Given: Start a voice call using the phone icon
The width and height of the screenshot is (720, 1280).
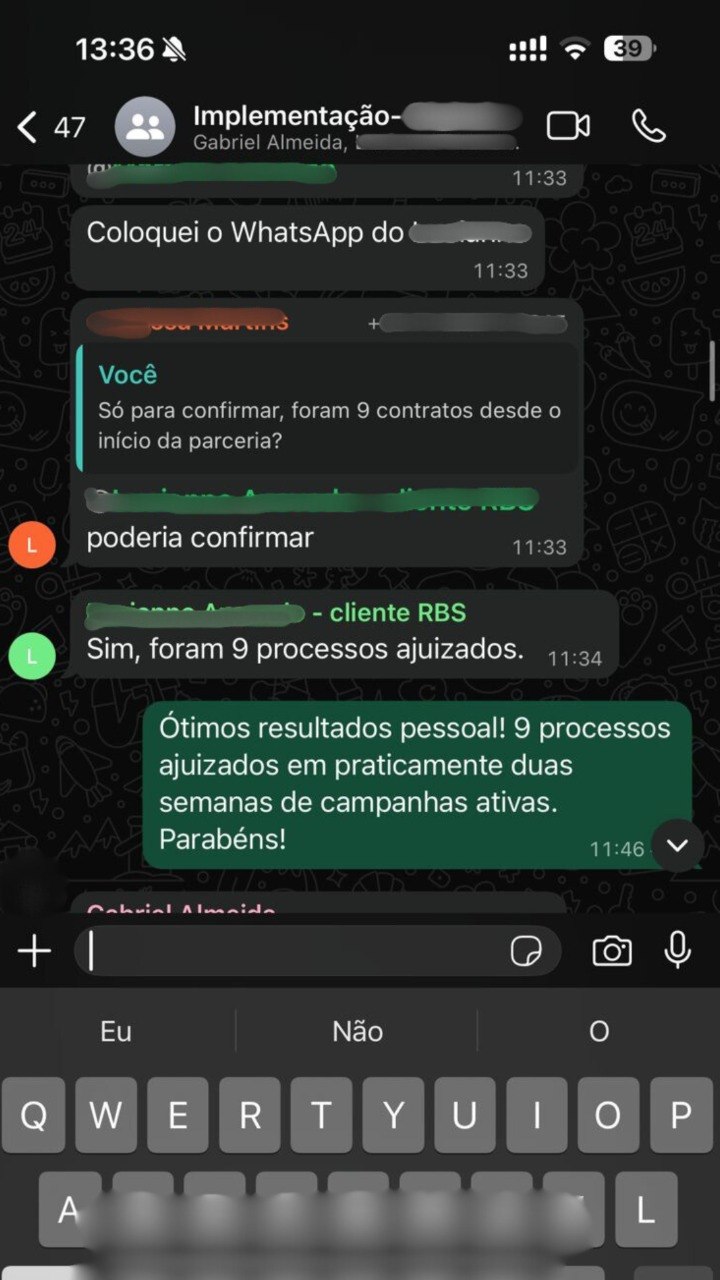Looking at the screenshot, I should [x=651, y=127].
